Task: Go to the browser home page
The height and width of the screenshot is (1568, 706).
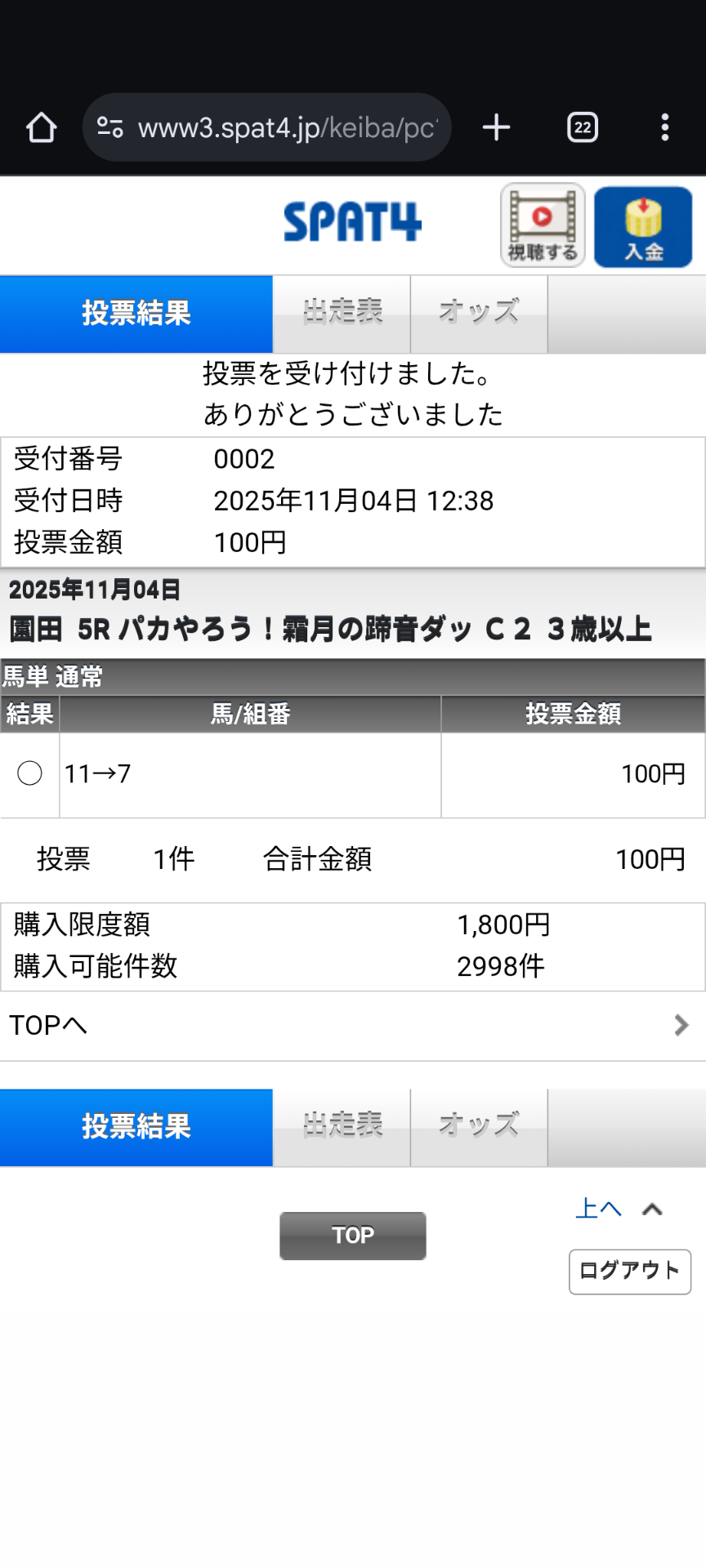Action: point(41,127)
